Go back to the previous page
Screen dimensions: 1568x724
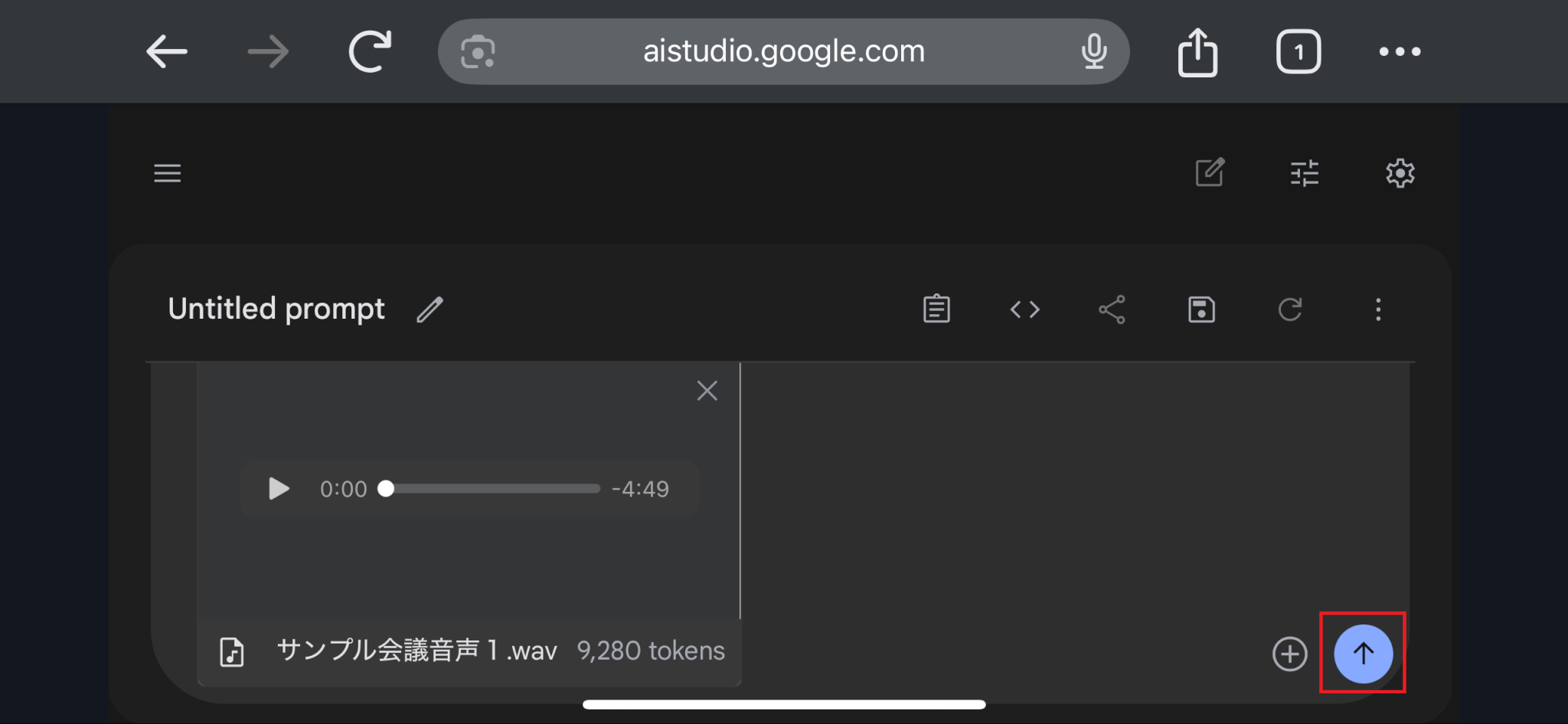point(166,52)
